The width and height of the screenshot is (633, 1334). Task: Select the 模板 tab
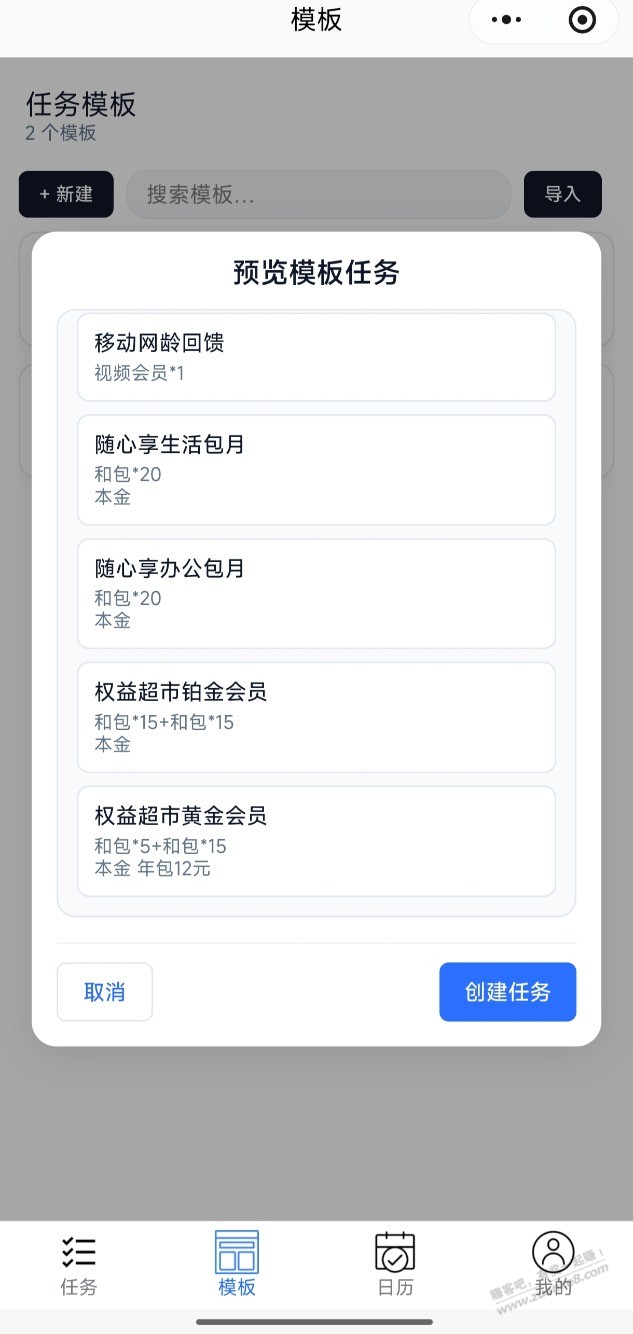tap(237, 1265)
